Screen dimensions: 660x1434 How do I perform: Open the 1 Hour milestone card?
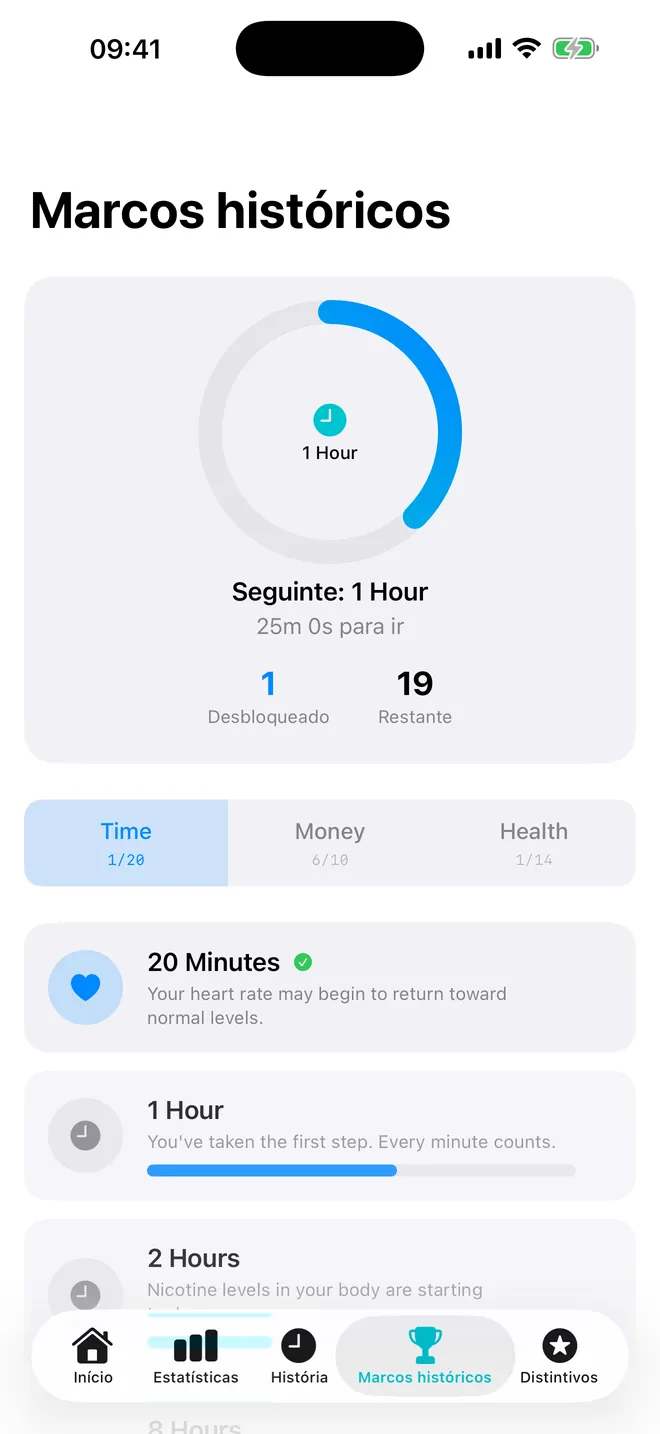tap(330, 1135)
